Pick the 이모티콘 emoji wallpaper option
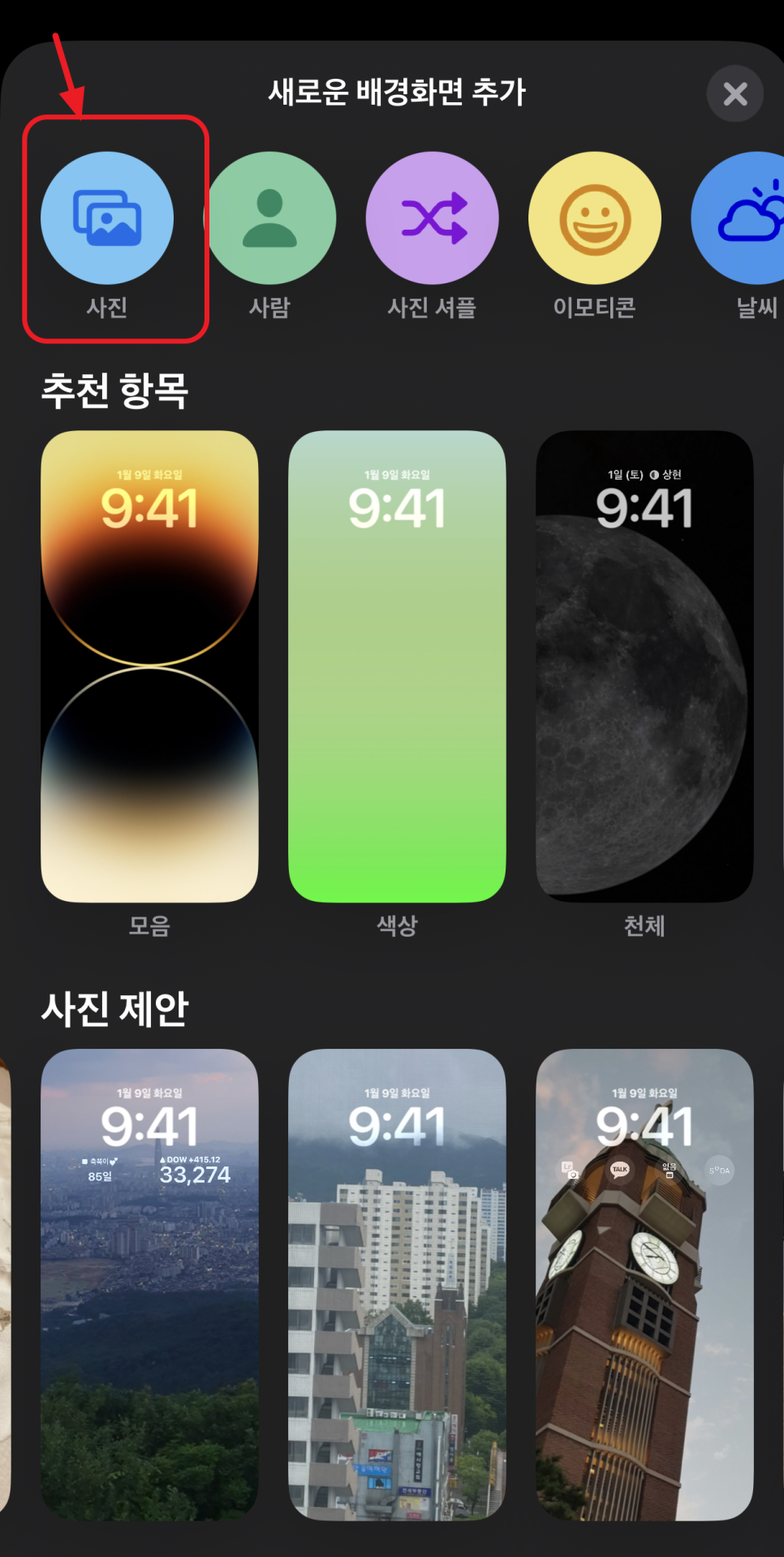Image resolution: width=784 pixels, height=1557 pixels. point(595,218)
